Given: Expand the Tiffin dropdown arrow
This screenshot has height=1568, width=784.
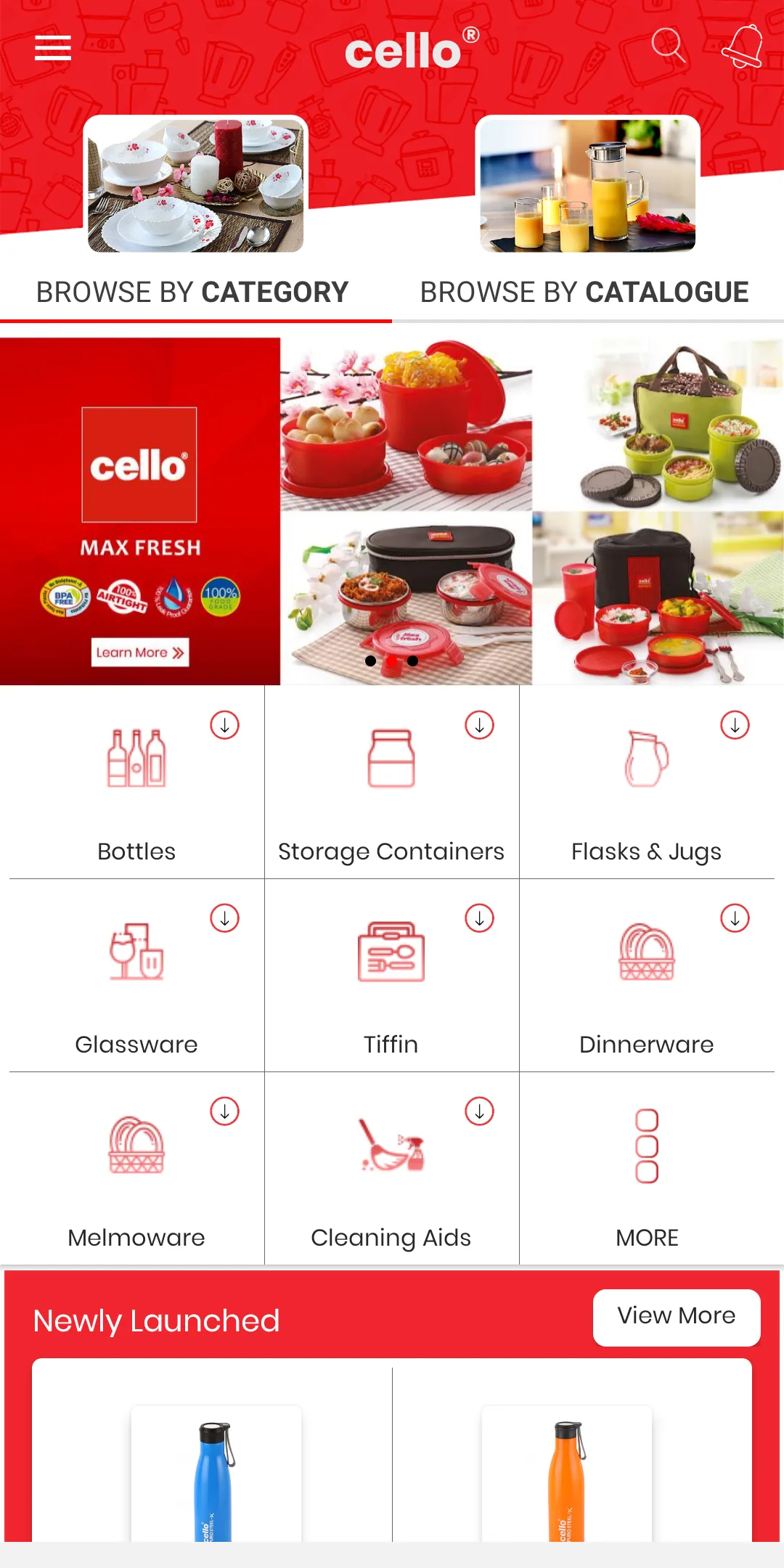Looking at the screenshot, I should [x=480, y=918].
